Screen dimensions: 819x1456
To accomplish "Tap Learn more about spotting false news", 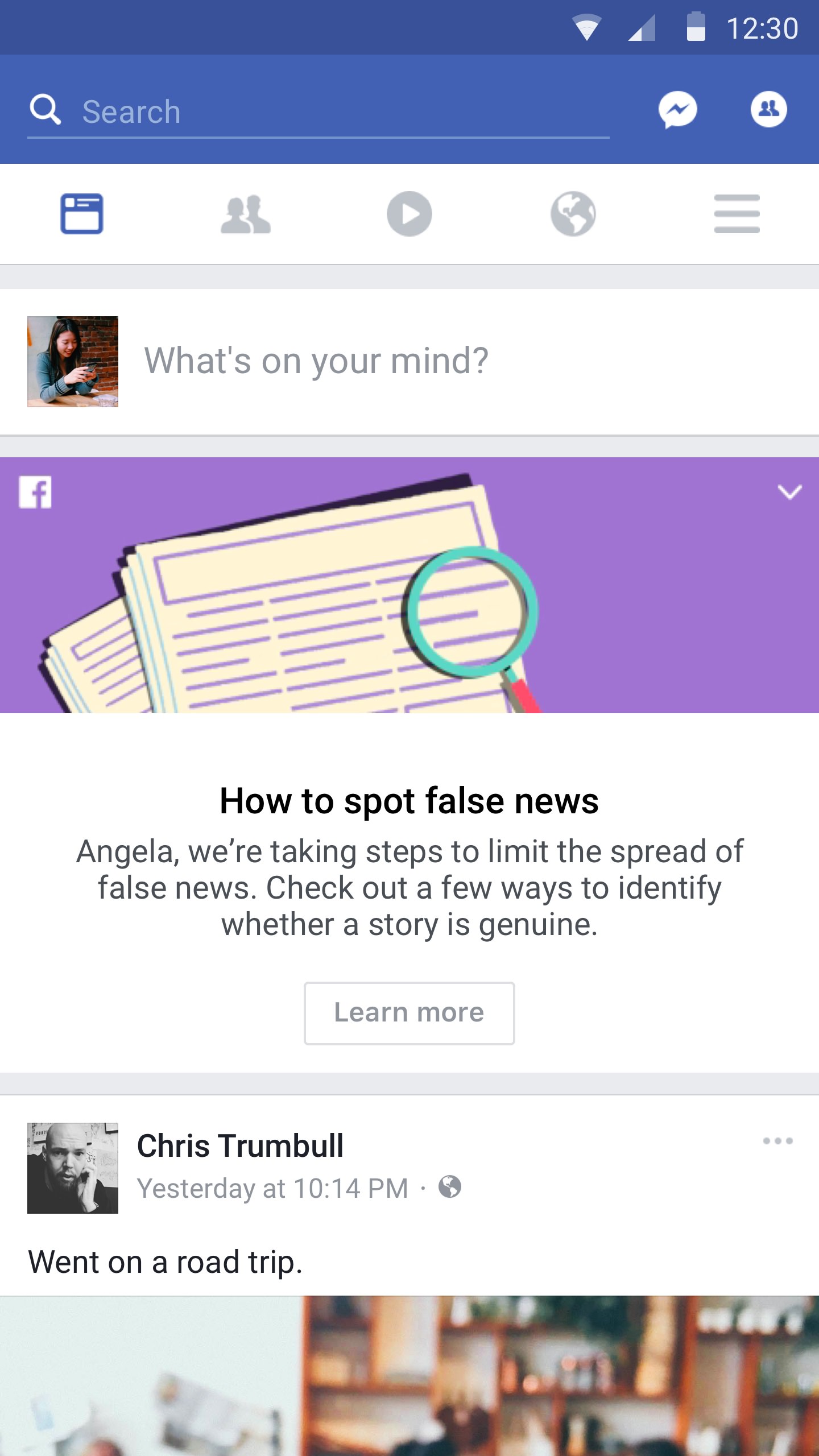I will [409, 1013].
